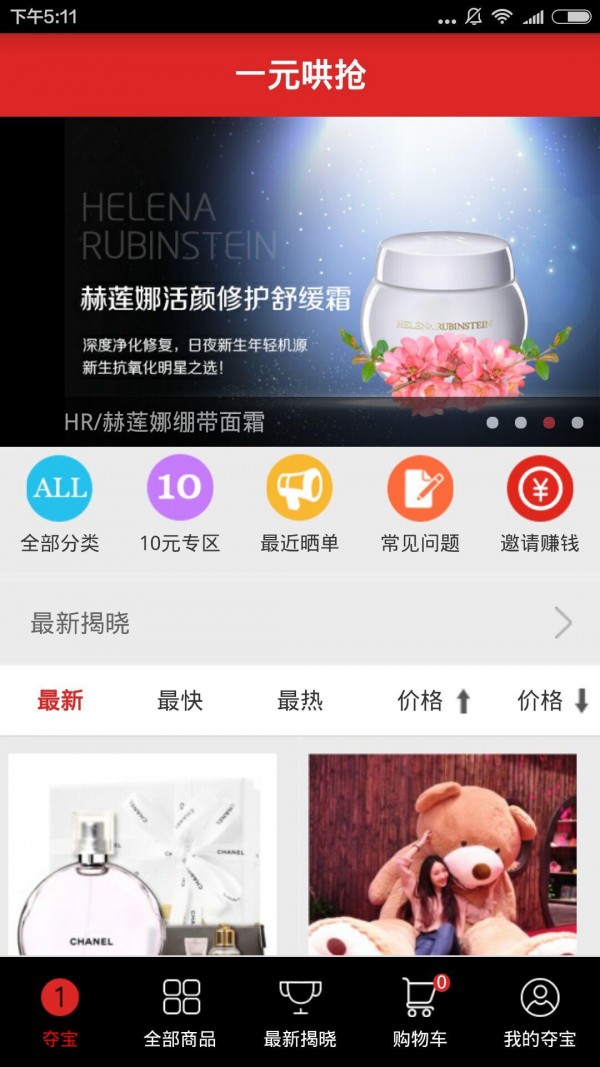Screen dimensions: 600x1067
Task: Select the 最新 sort tab
Action: coord(60,701)
